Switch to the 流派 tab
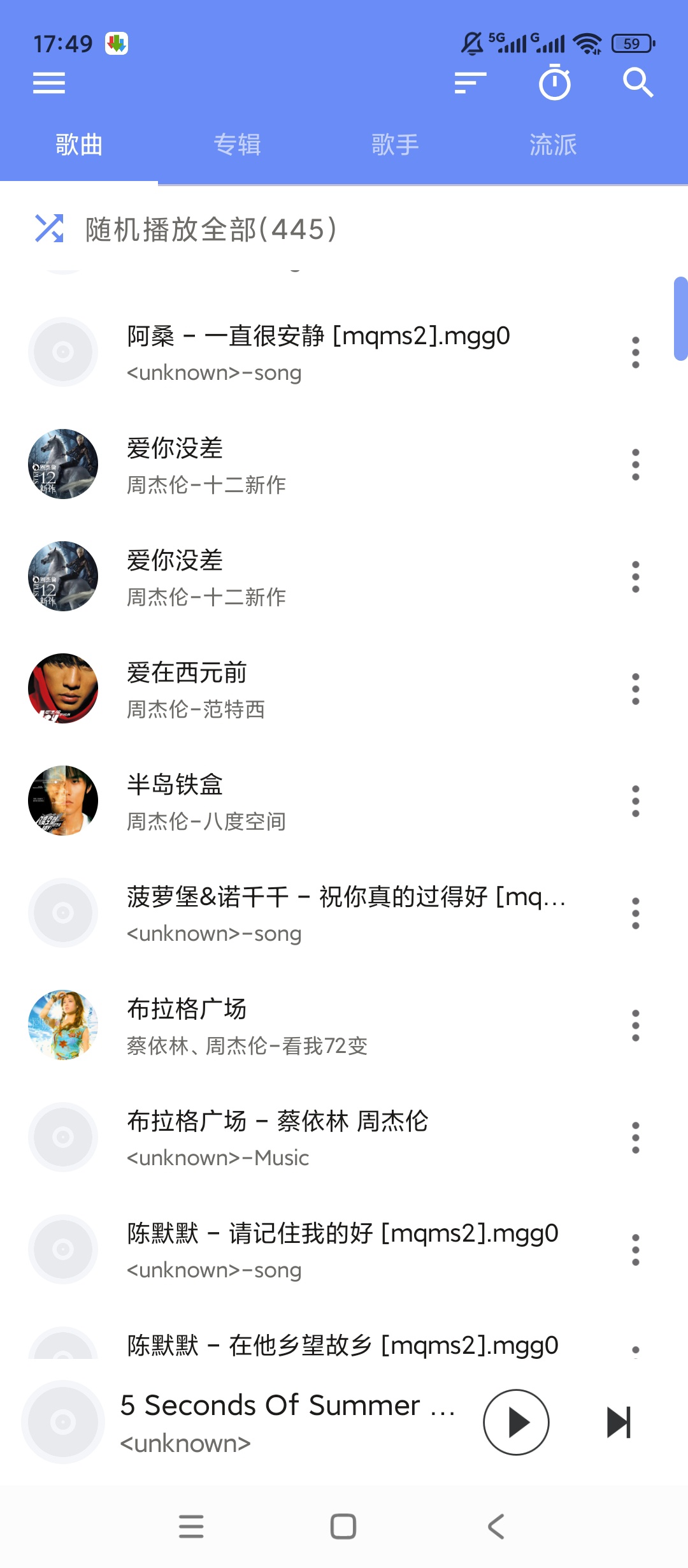688x1568 pixels. pyautogui.click(x=553, y=144)
